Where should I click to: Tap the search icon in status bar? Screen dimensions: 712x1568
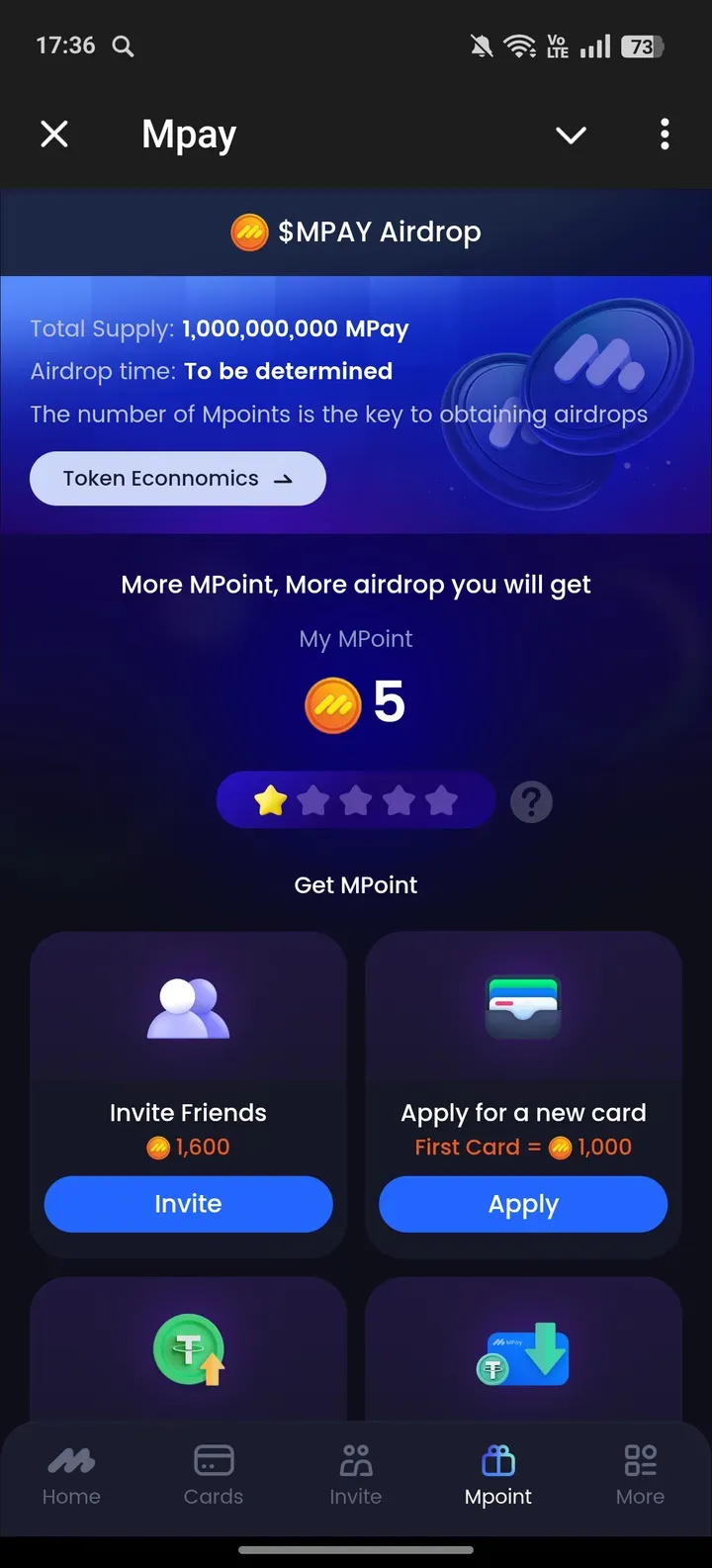(x=123, y=46)
